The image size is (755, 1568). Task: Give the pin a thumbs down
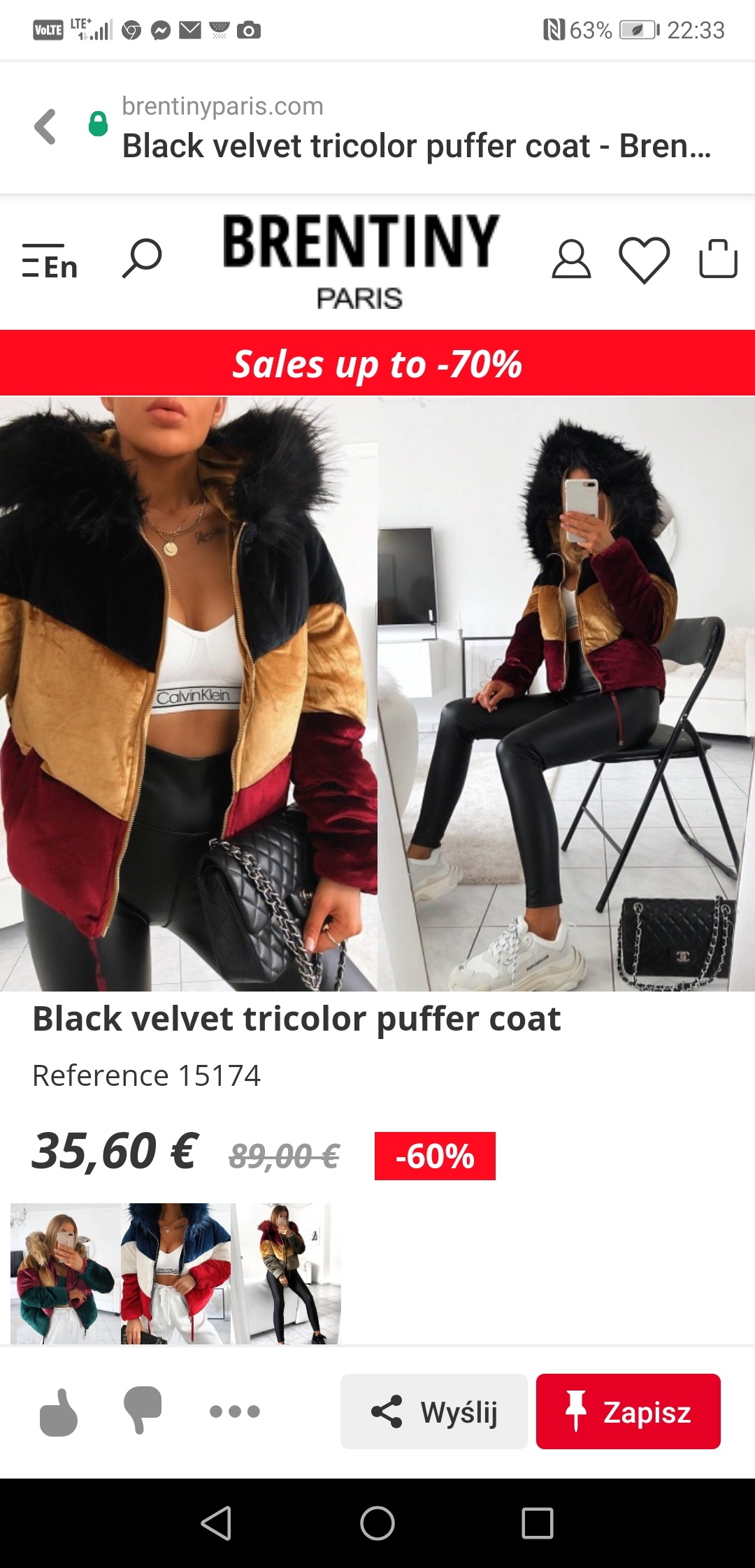(143, 1410)
